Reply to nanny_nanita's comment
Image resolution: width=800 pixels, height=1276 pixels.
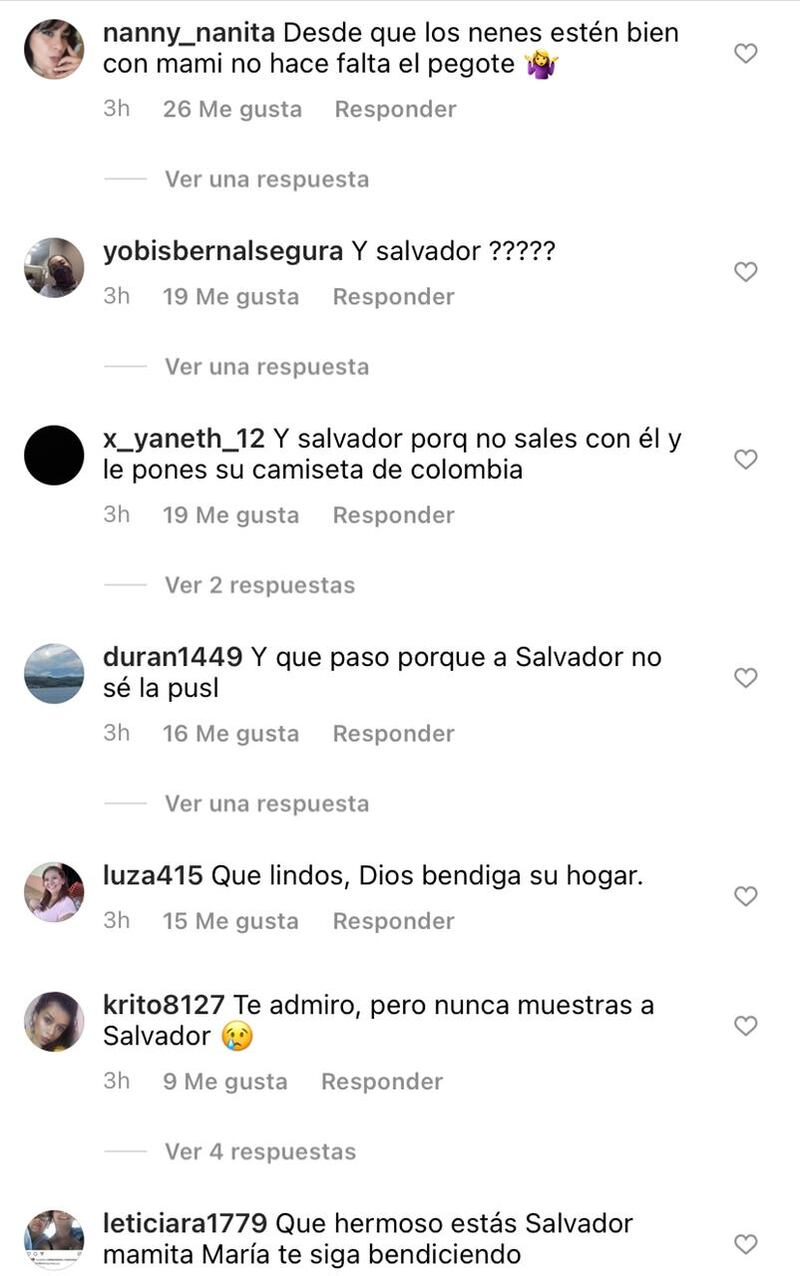[x=395, y=109]
